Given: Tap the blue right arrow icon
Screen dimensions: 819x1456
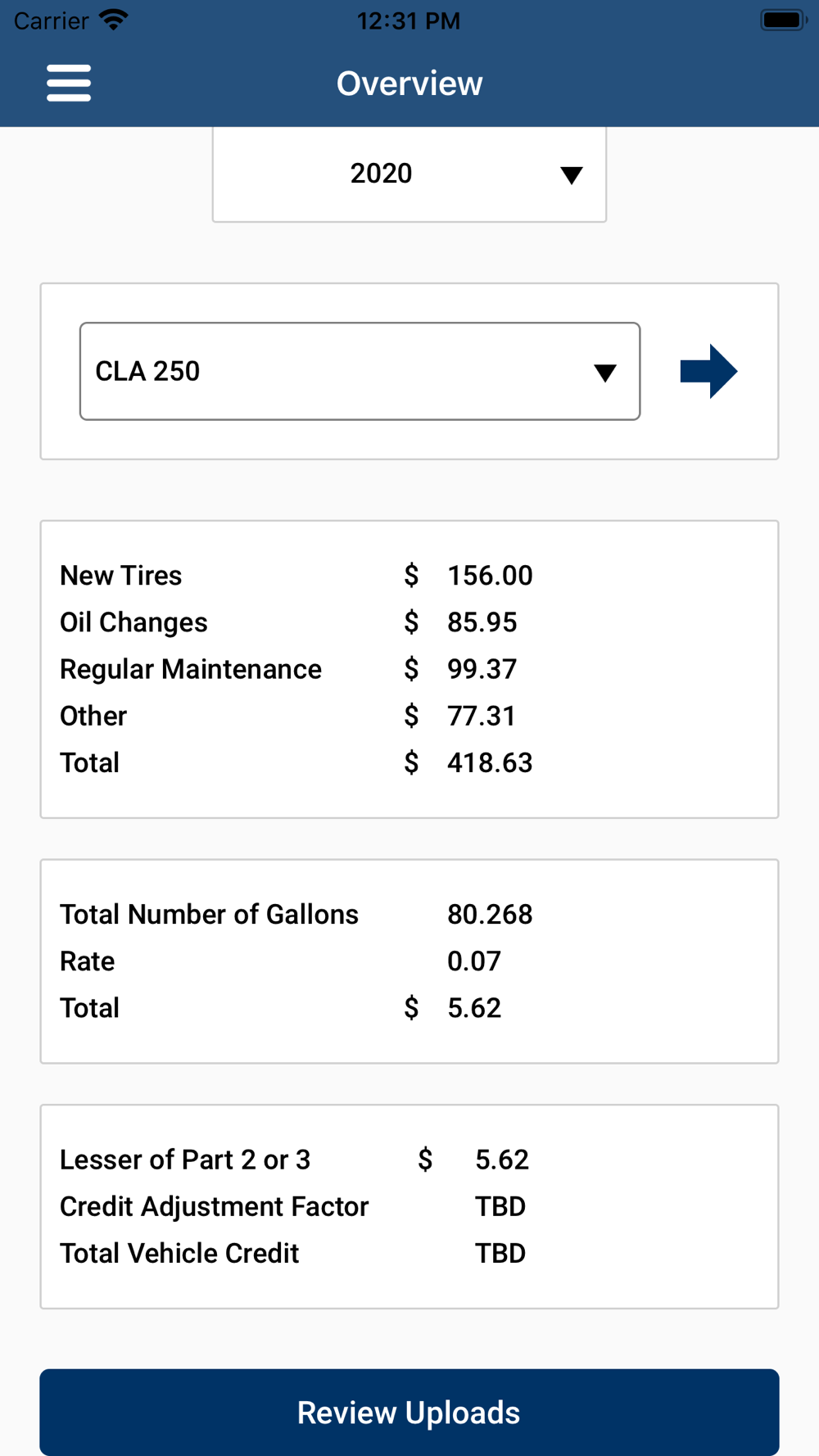Looking at the screenshot, I should (x=708, y=371).
